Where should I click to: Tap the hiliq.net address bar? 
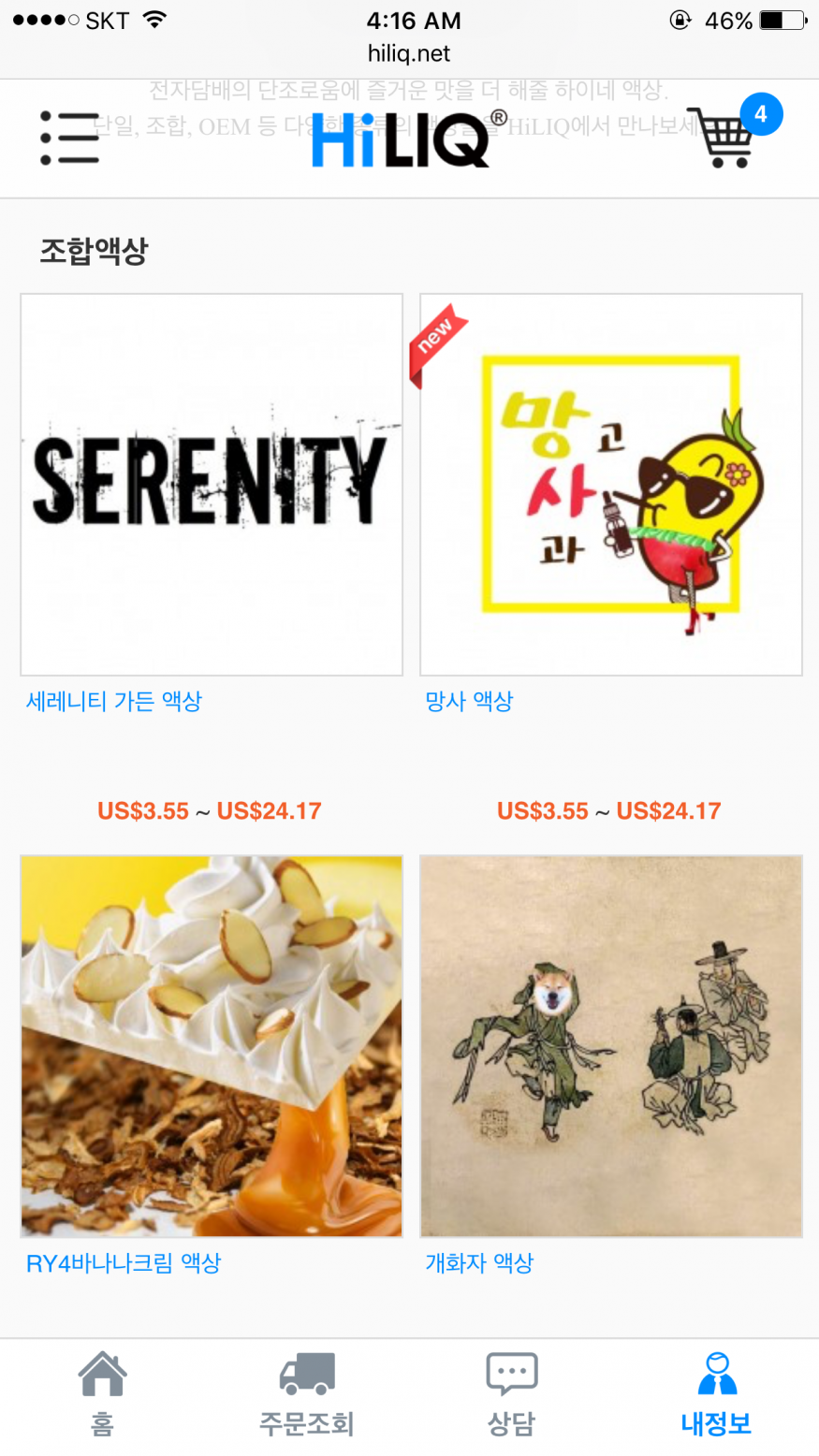click(x=409, y=54)
